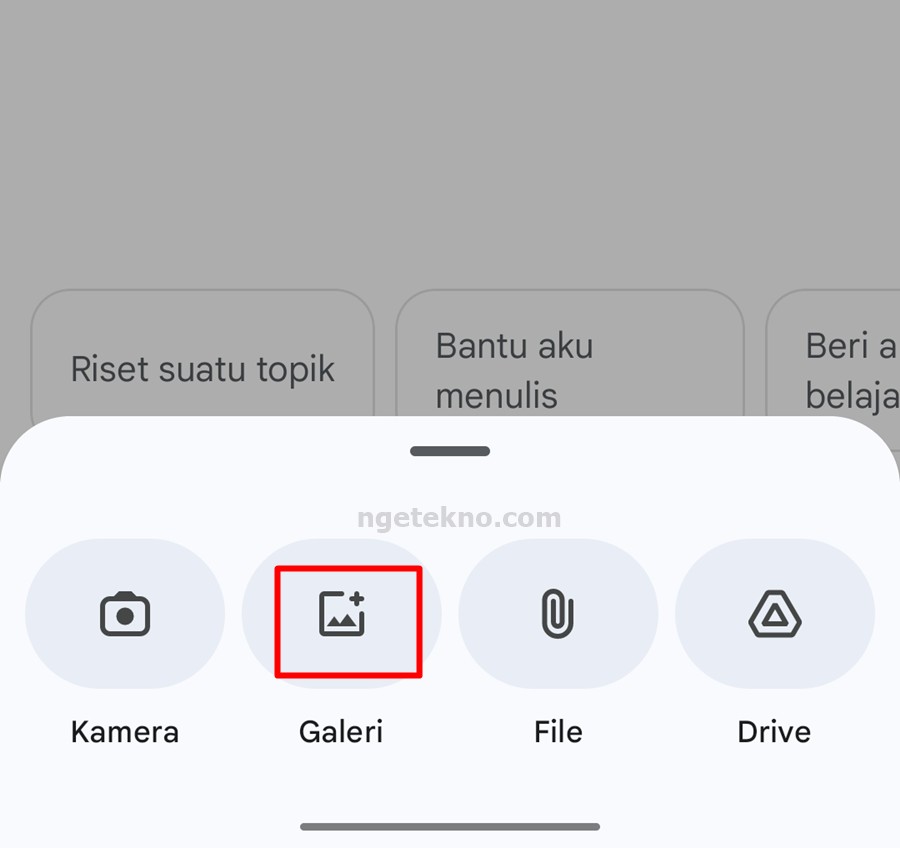Select the File paperclip option
The height and width of the screenshot is (848, 900).
click(558, 614)
